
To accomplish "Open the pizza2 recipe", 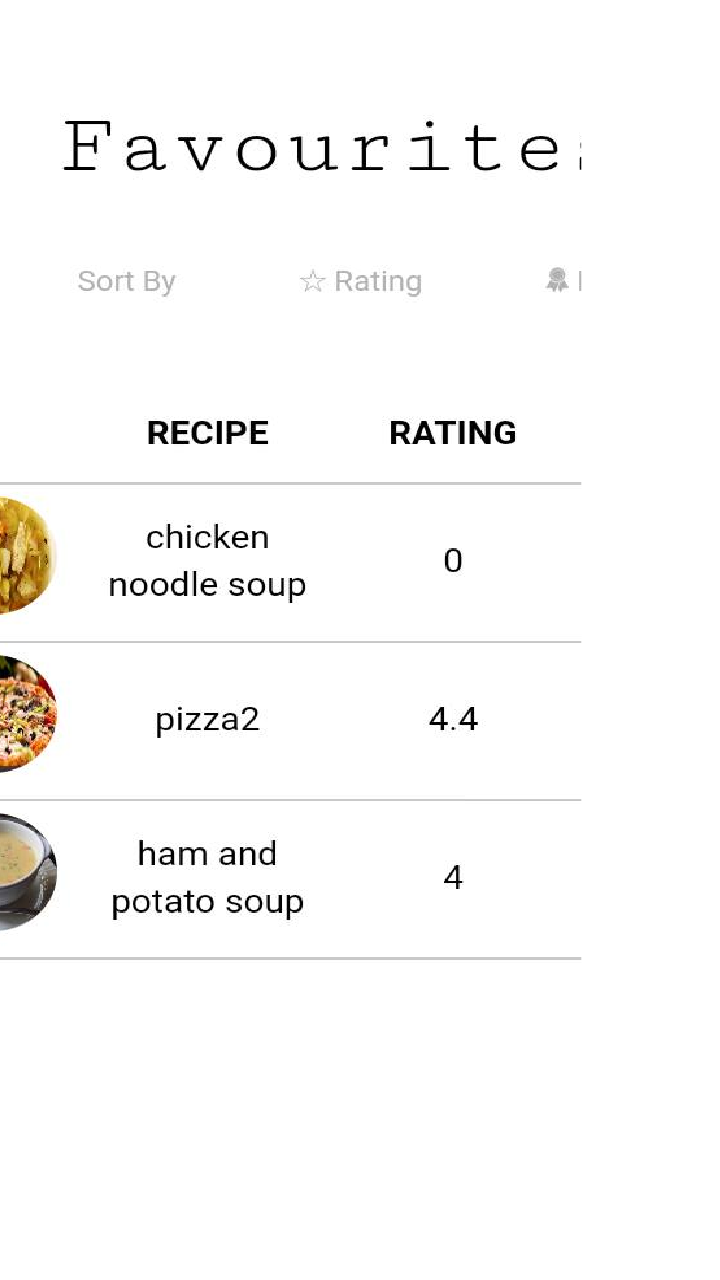I will point(207,718).
